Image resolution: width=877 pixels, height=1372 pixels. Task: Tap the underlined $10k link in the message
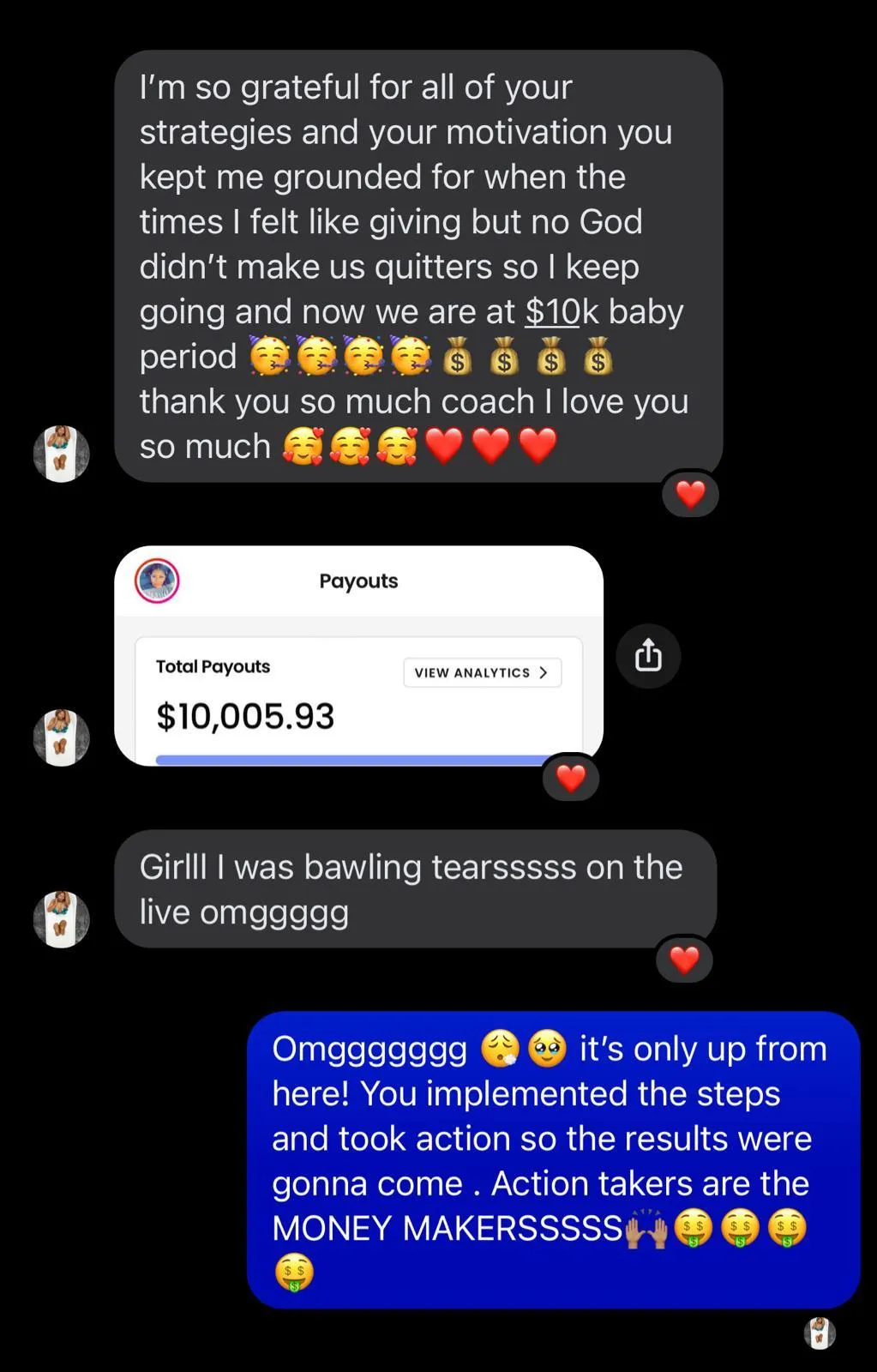553,312
